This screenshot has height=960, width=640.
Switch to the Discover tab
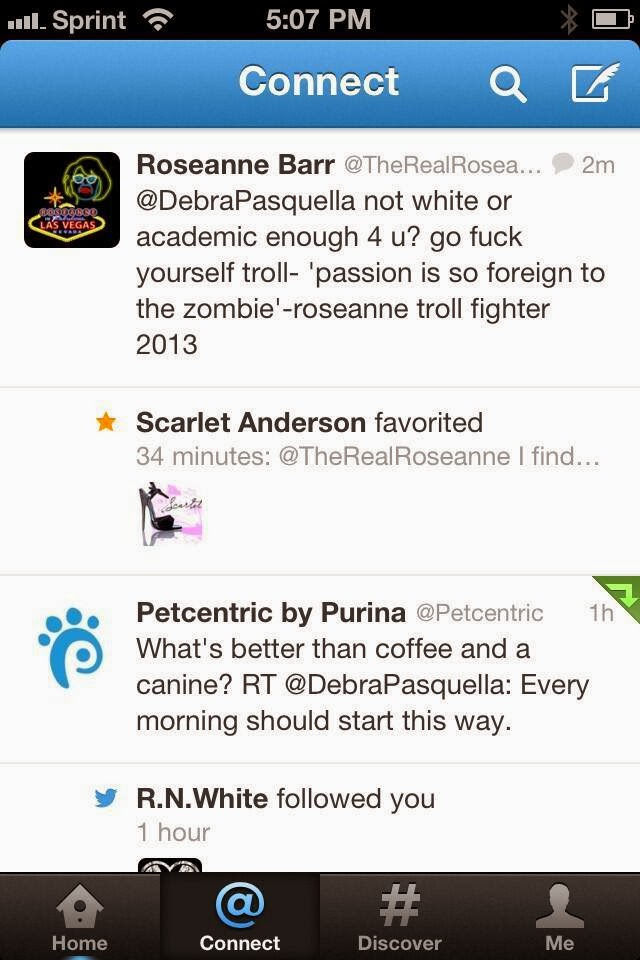400,916
